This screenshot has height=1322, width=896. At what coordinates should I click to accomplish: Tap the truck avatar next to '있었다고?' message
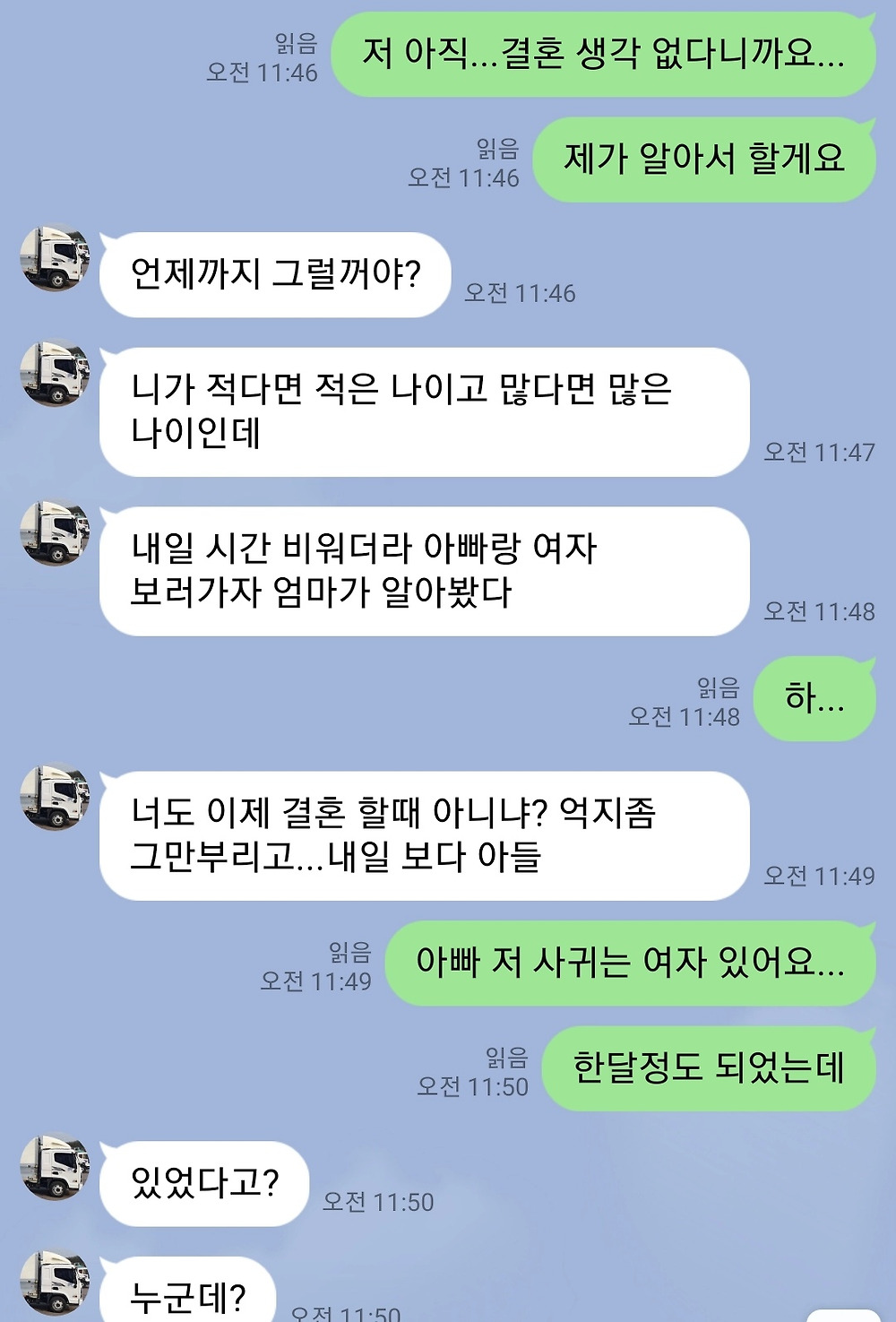point(55,1167)
